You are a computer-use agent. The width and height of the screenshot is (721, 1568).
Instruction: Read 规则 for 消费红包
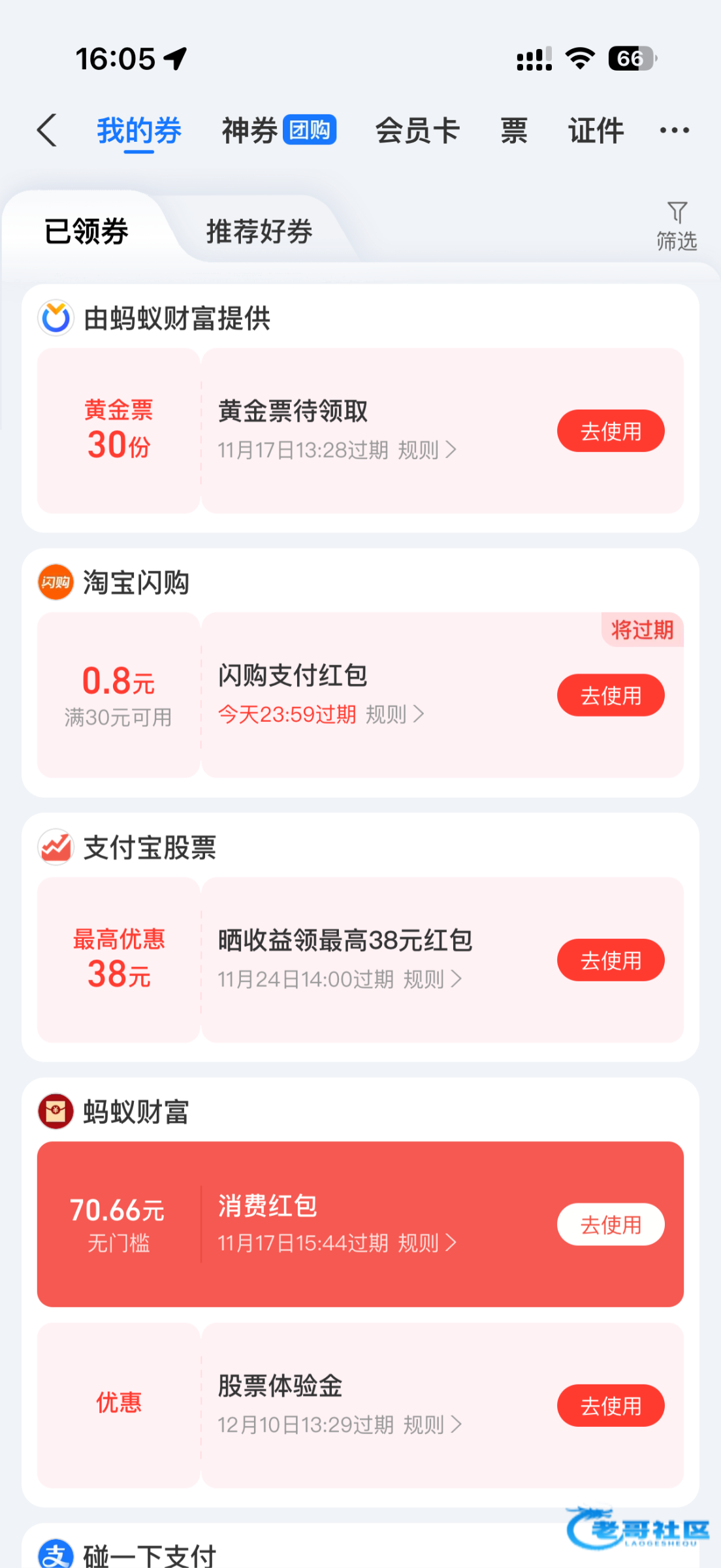pyautogui.click(x=426, y=1243)
